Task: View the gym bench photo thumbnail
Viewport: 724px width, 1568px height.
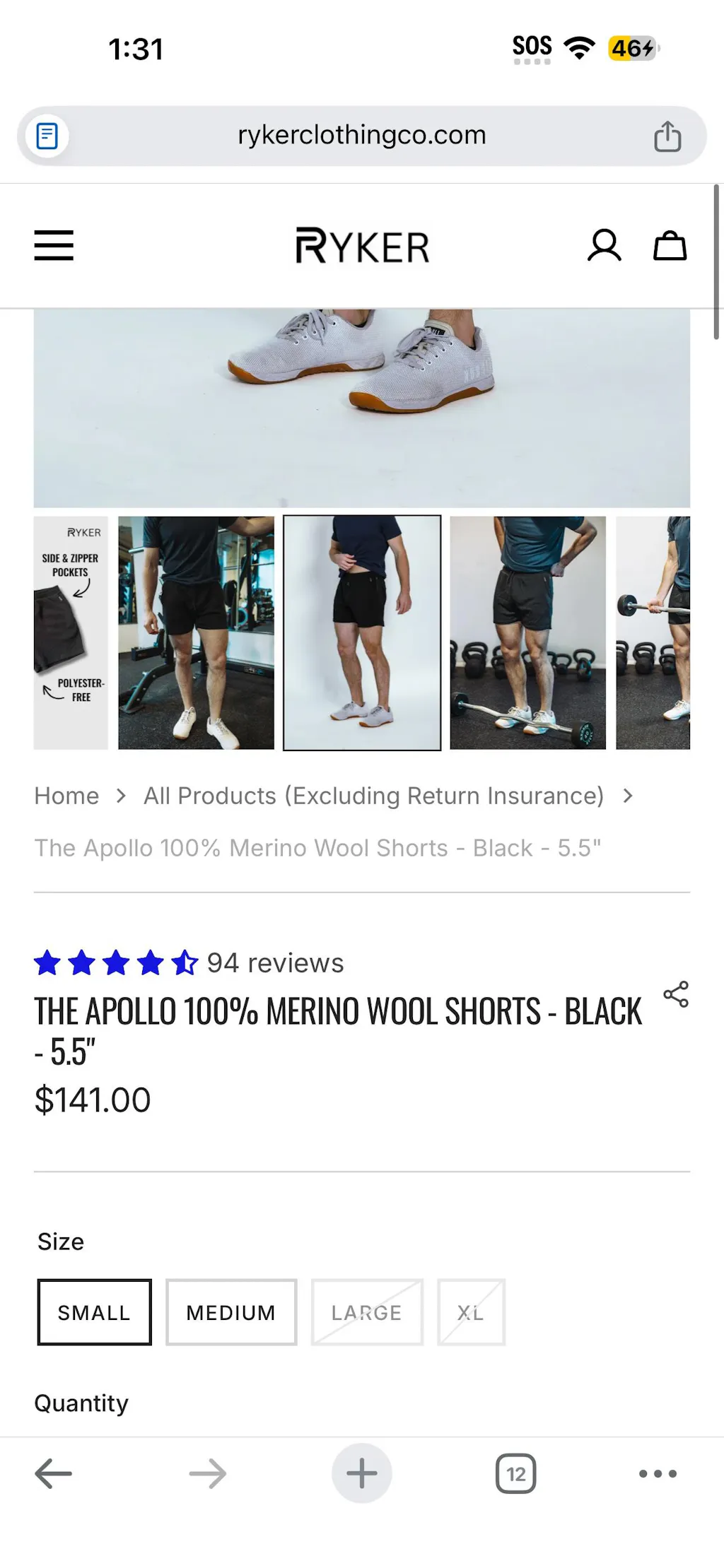Action: pos(196,632)
